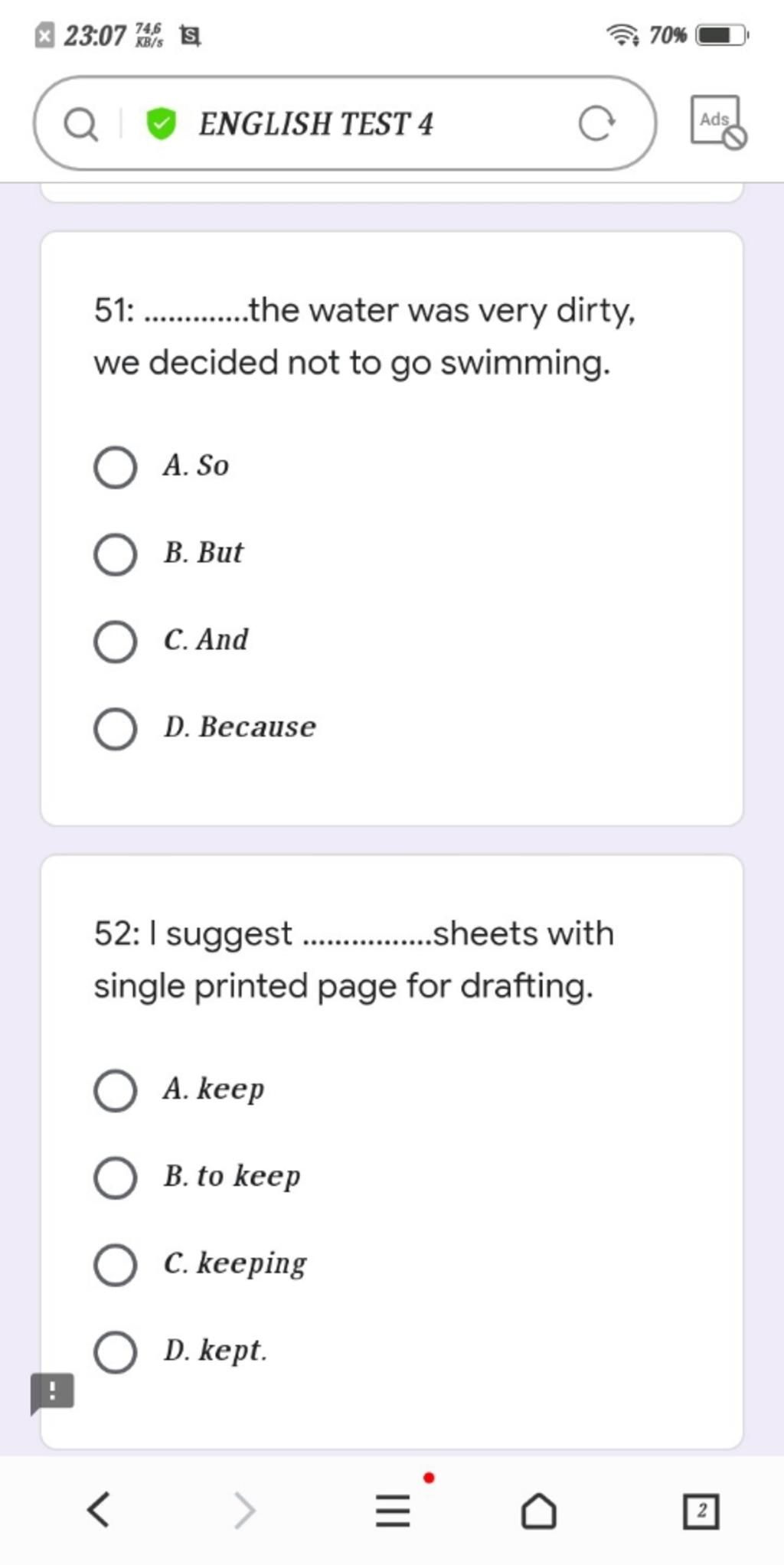Choose D. Because for question 51

[x=116, y=729]
